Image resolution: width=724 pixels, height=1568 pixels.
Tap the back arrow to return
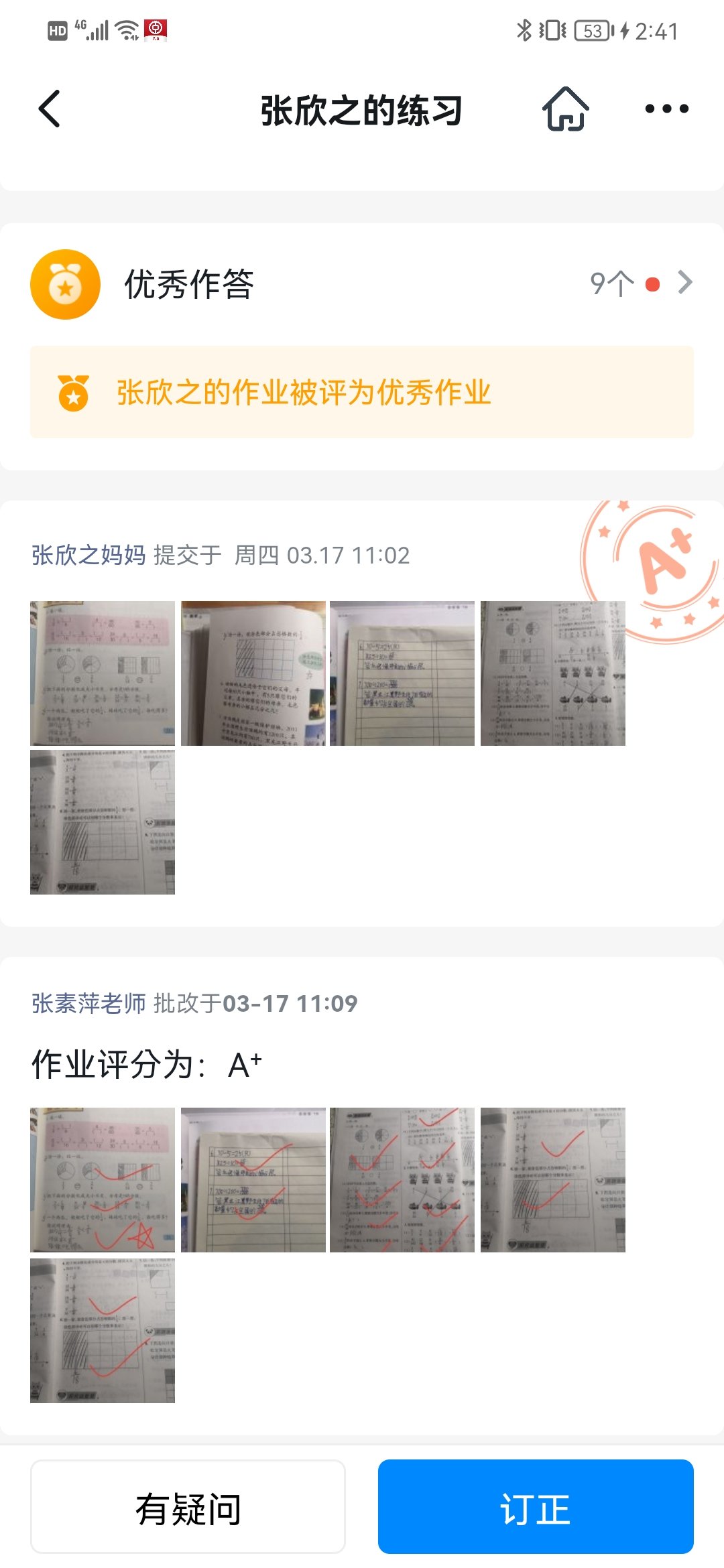(x=49, y=109)
